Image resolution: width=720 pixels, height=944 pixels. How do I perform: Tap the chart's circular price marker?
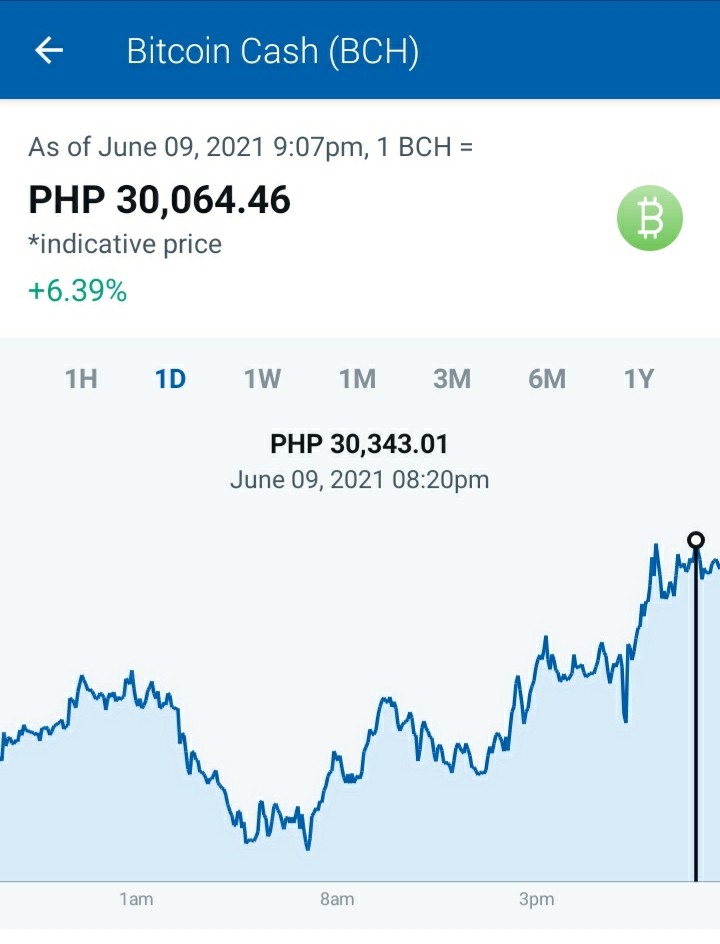coord(696,540)
